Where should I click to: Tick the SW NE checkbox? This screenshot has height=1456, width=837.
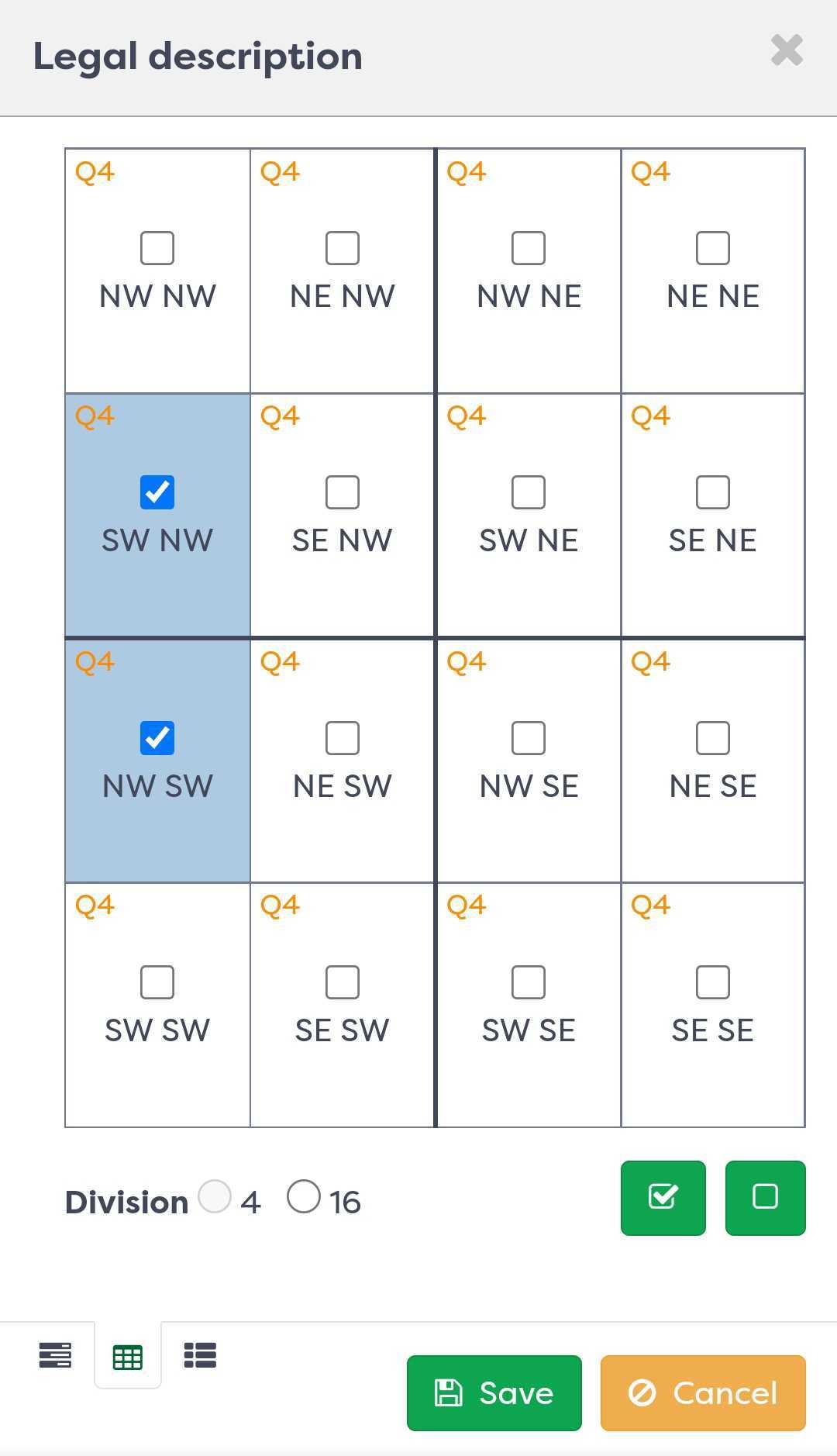[529, 492]
